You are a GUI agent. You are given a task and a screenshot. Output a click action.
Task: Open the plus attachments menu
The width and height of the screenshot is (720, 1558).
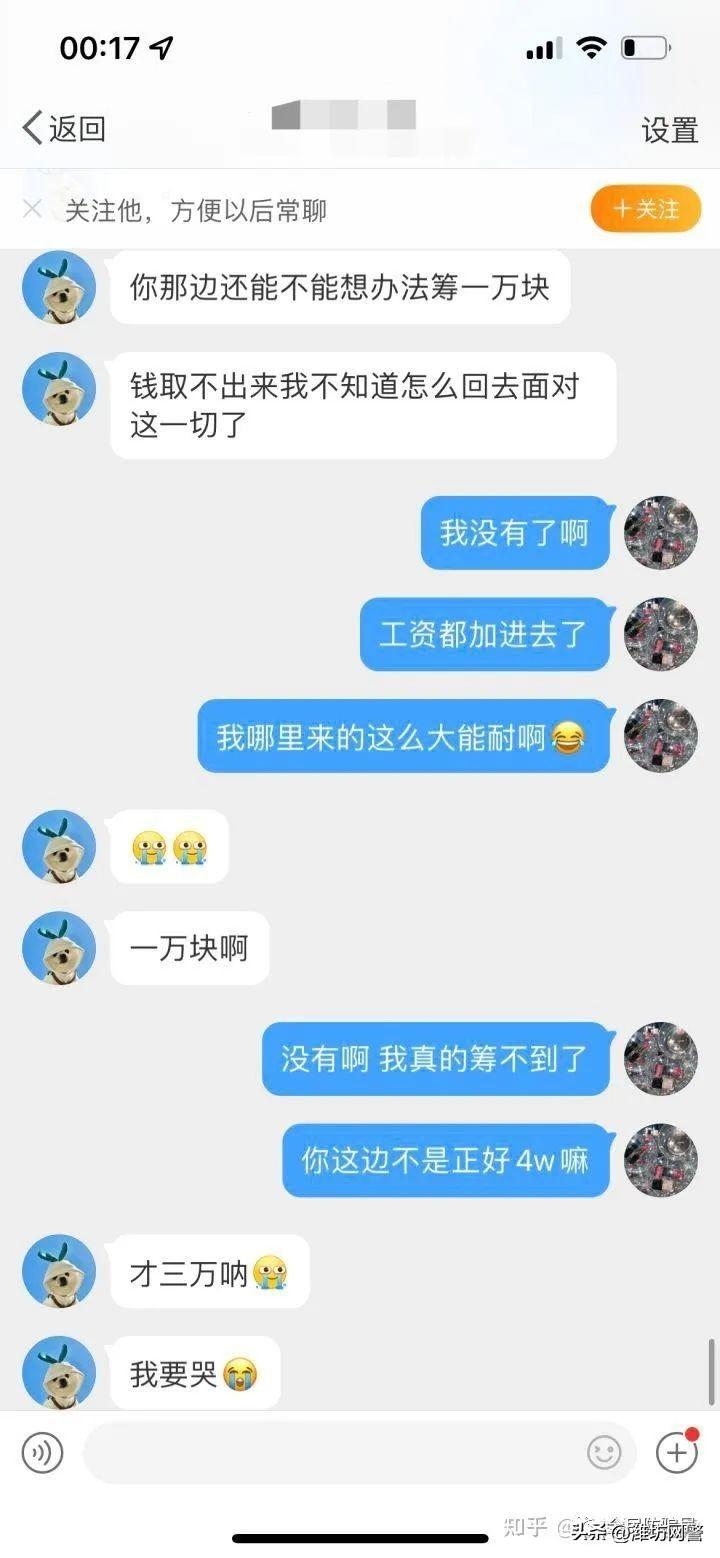pyautogui.click(x=676, y=1452)
